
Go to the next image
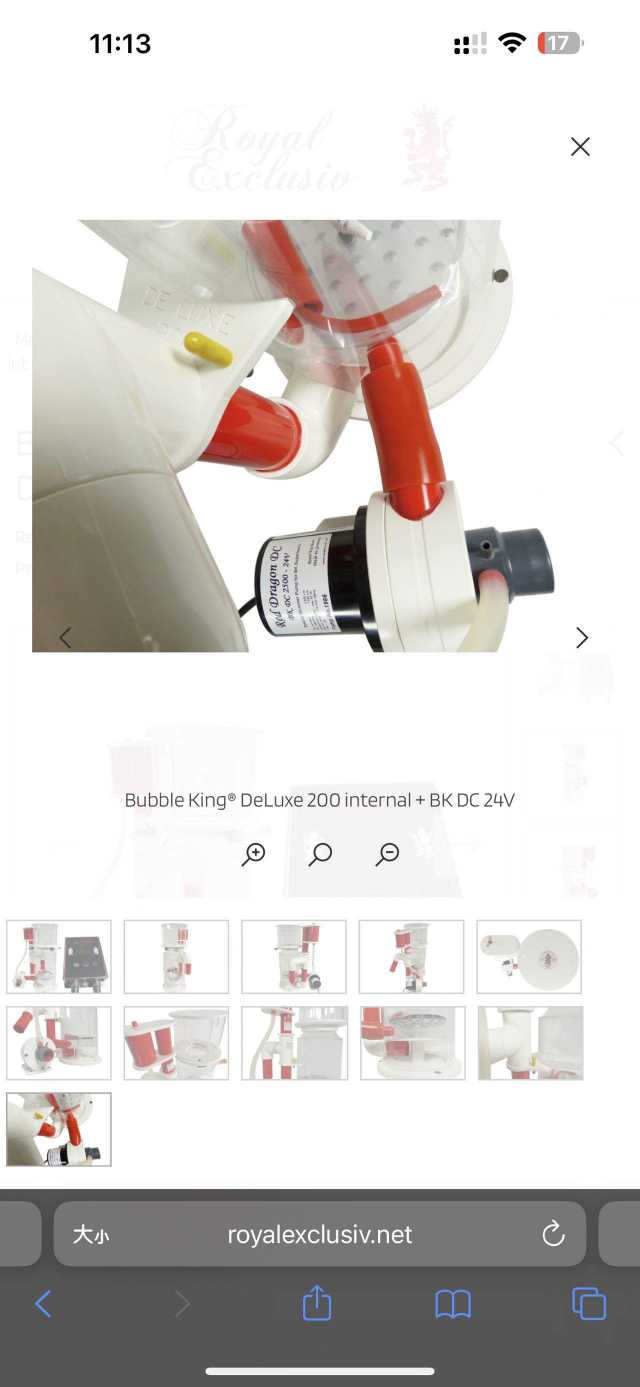[x=581, y=637]
